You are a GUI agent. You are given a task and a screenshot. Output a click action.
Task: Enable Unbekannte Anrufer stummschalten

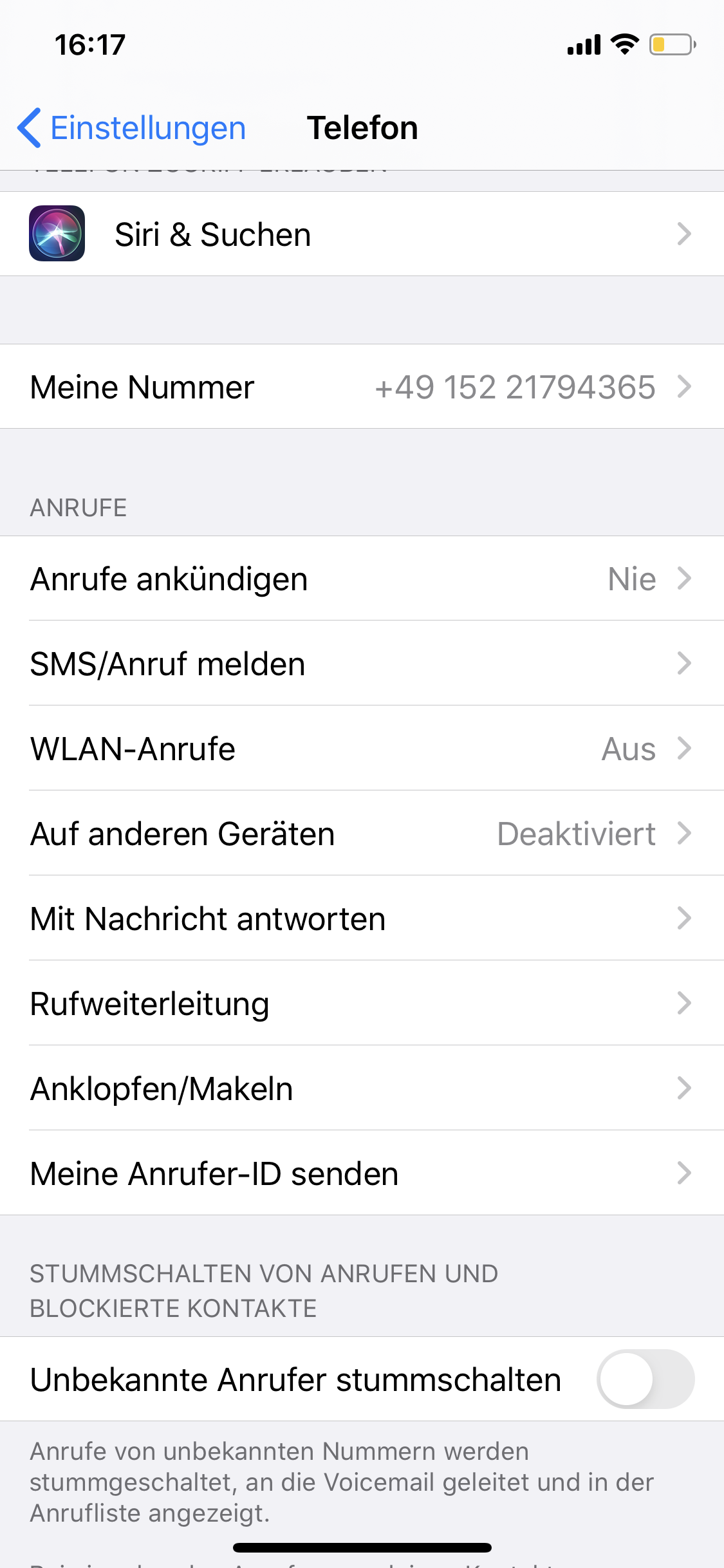[645, 1379]
